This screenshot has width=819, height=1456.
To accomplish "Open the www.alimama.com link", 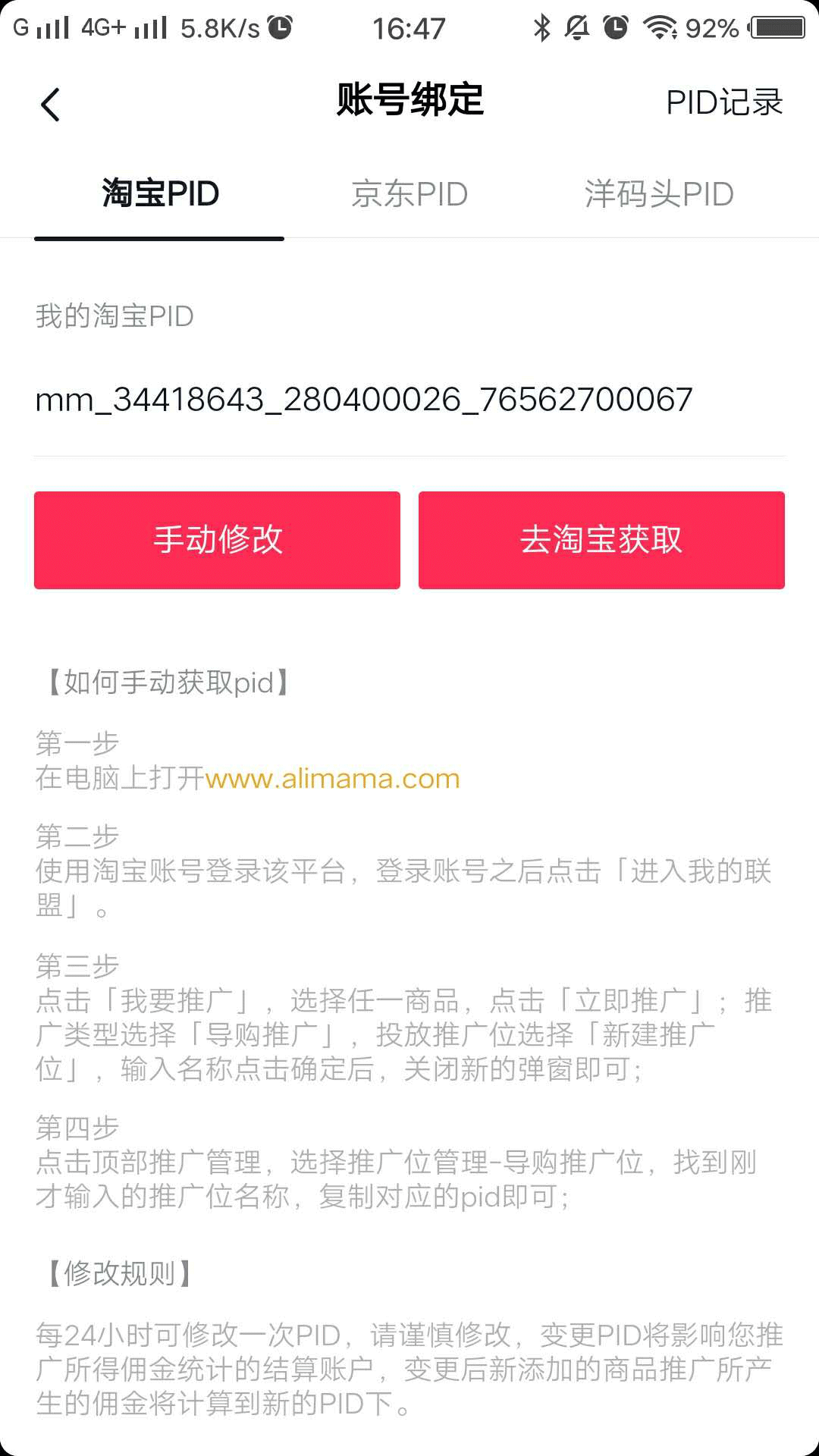I will point(332,779).
